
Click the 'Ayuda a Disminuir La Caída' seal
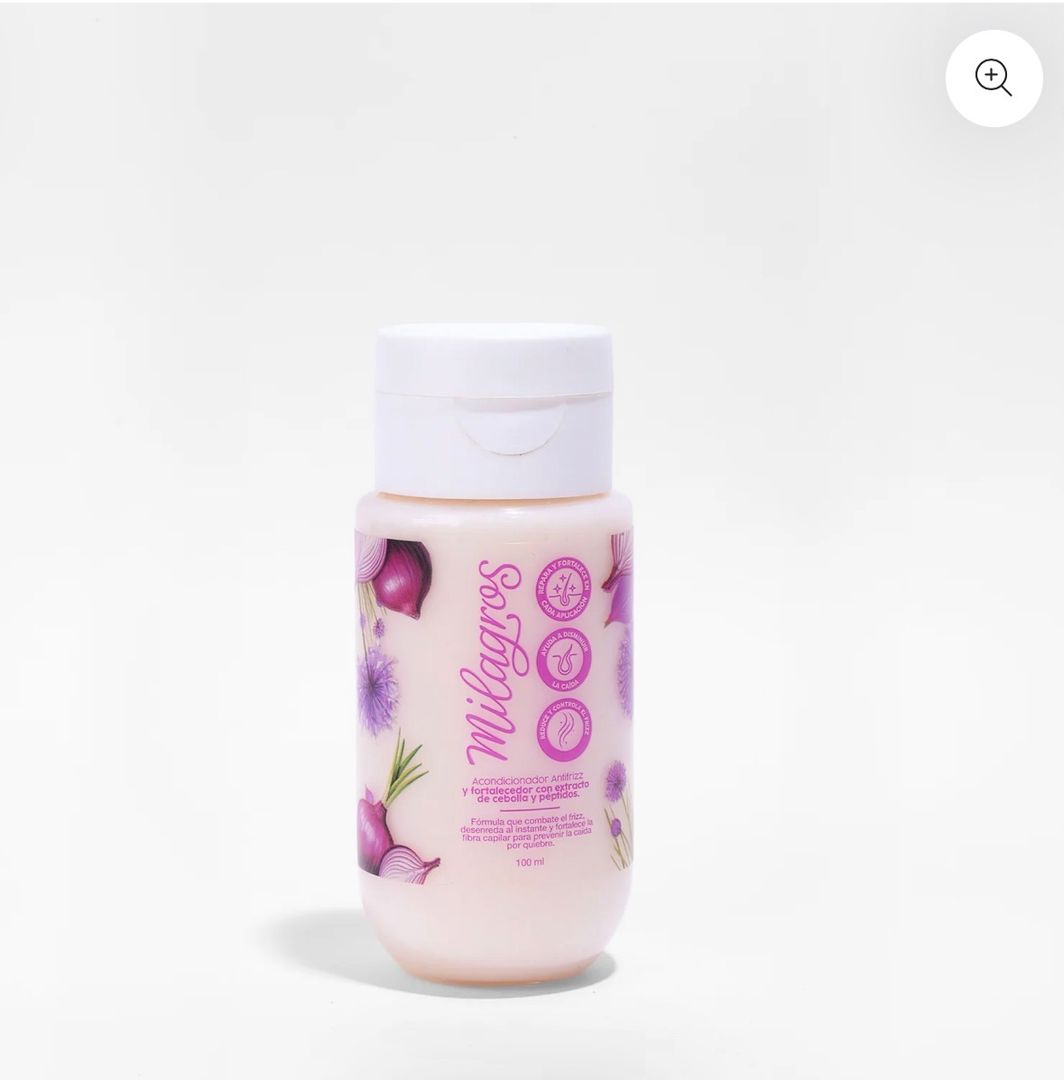[x=563, y=657]
